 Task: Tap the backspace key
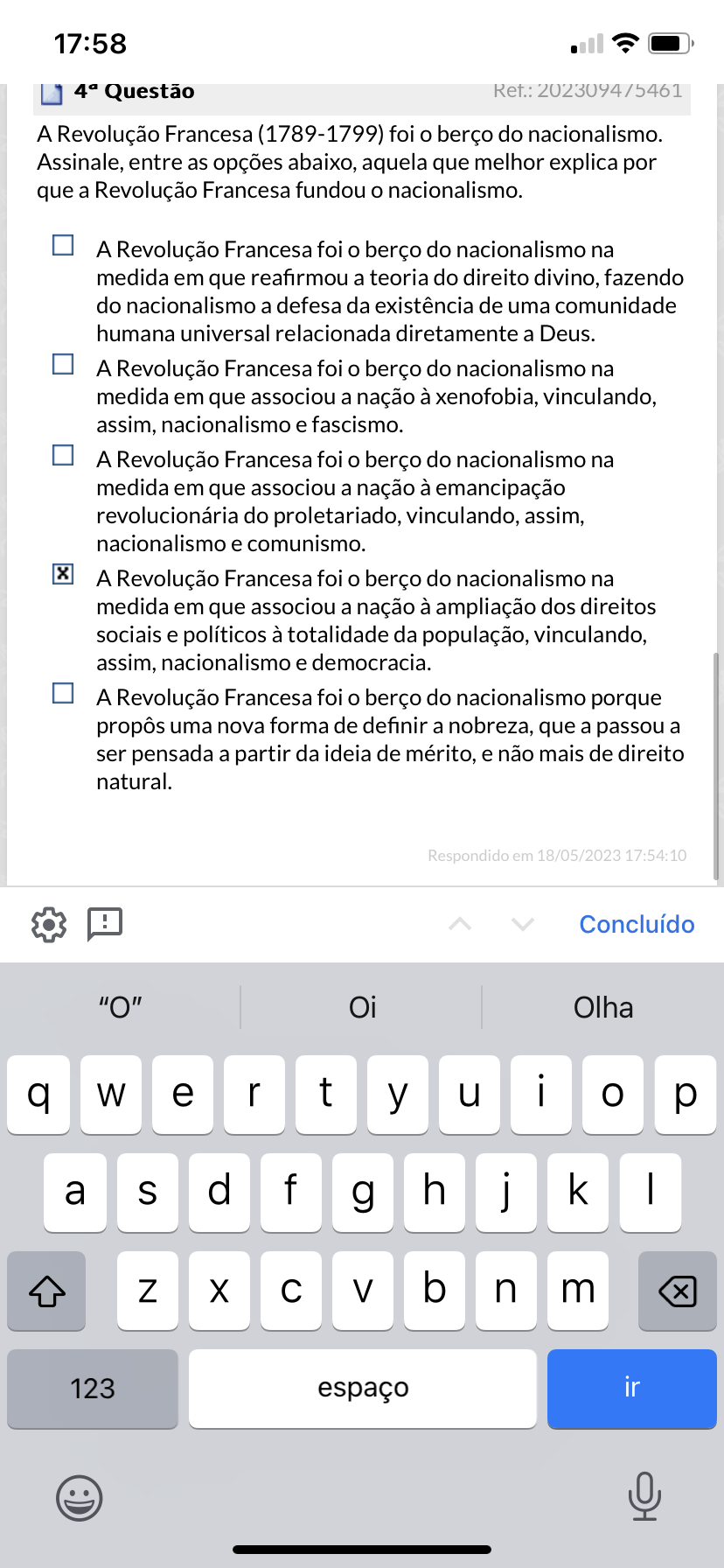[677, 1290]
